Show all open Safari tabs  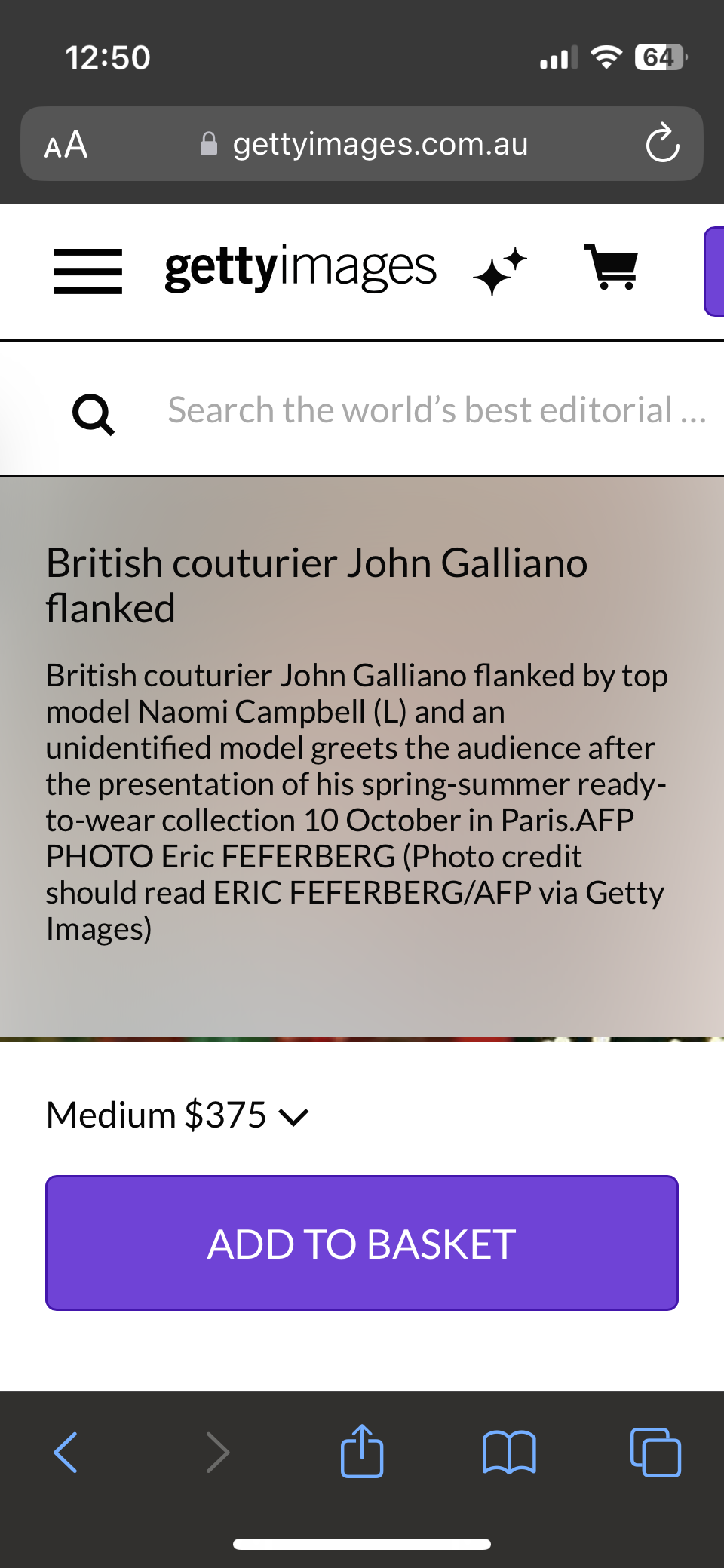(x=655, y=1452)
